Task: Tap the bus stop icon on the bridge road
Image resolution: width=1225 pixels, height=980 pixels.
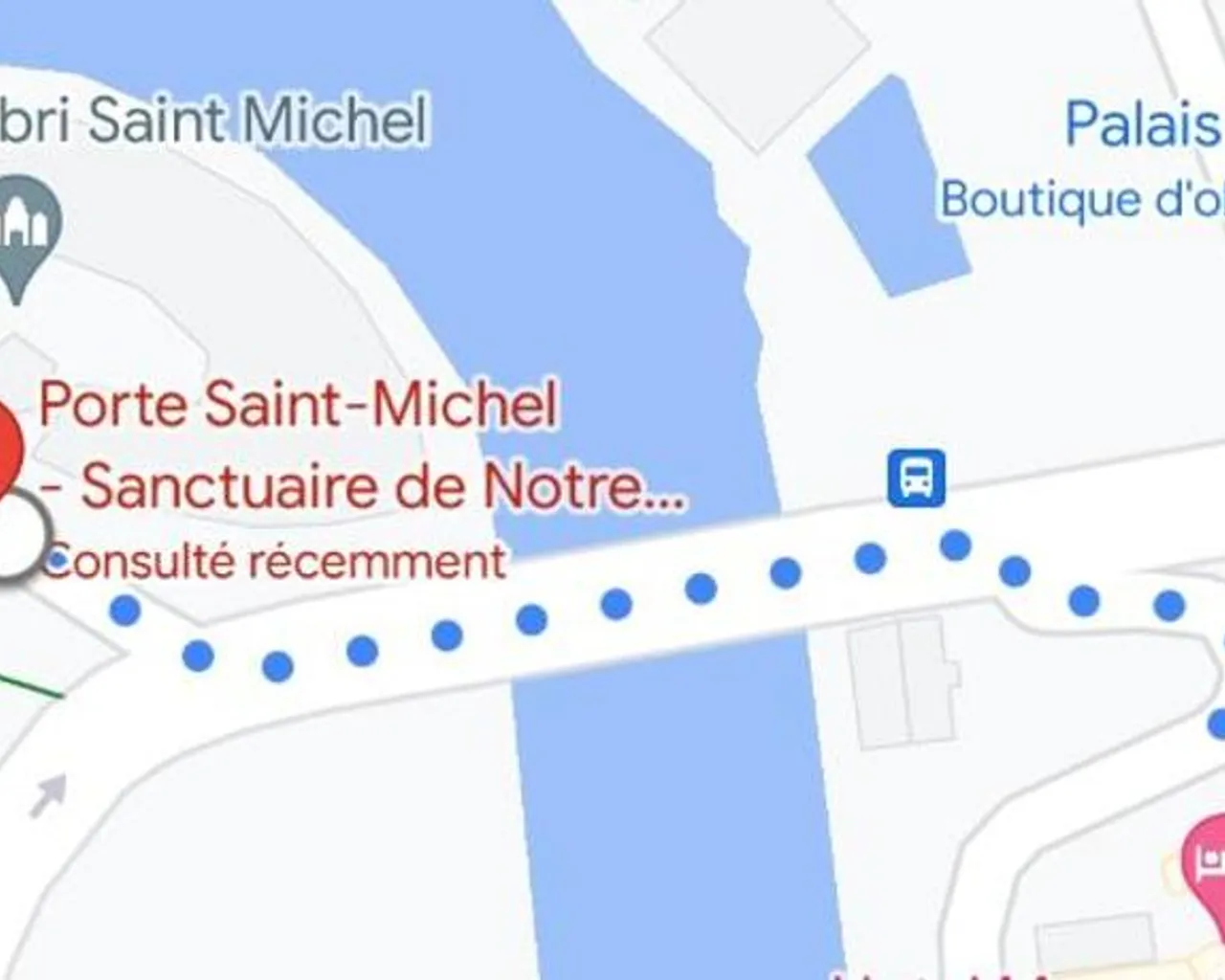Action: 916,478
